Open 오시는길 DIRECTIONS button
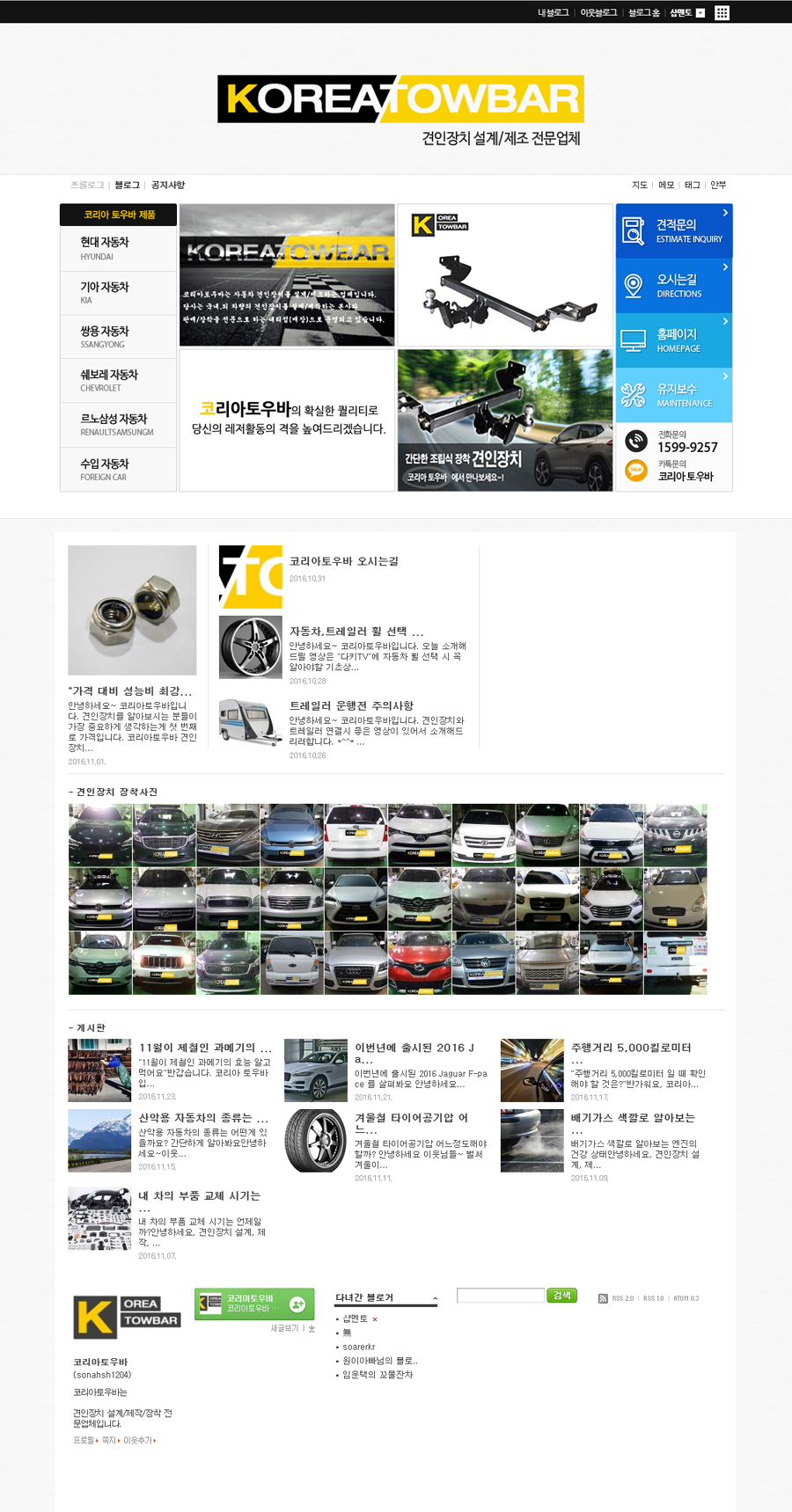 674,286
